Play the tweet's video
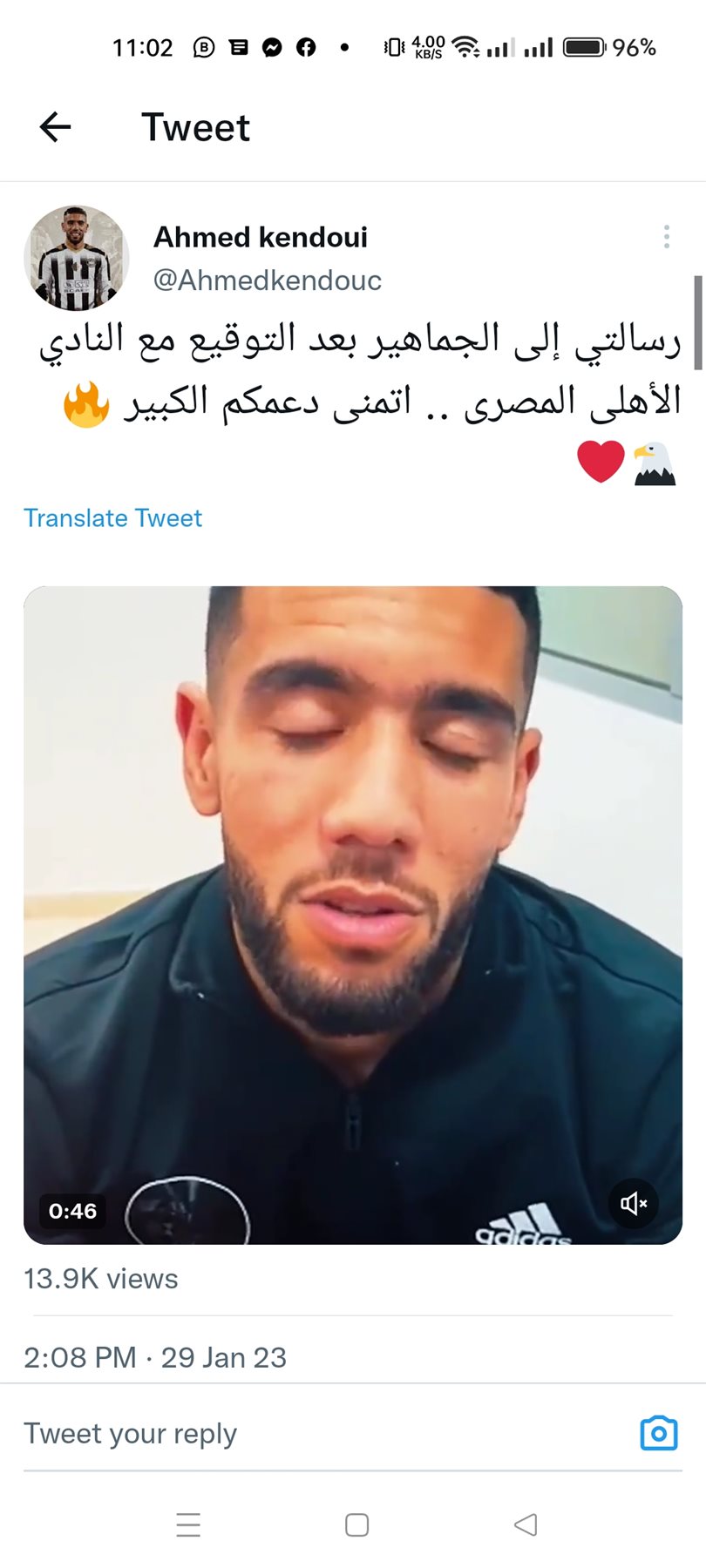The image size is (706, 1568). (352, 915)
